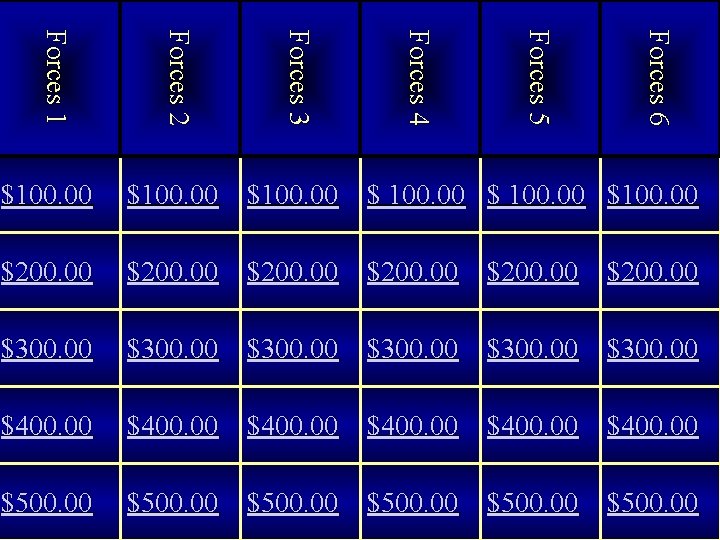
Task: Tap the $500.00 link under Forces 3
Action: 293,503
